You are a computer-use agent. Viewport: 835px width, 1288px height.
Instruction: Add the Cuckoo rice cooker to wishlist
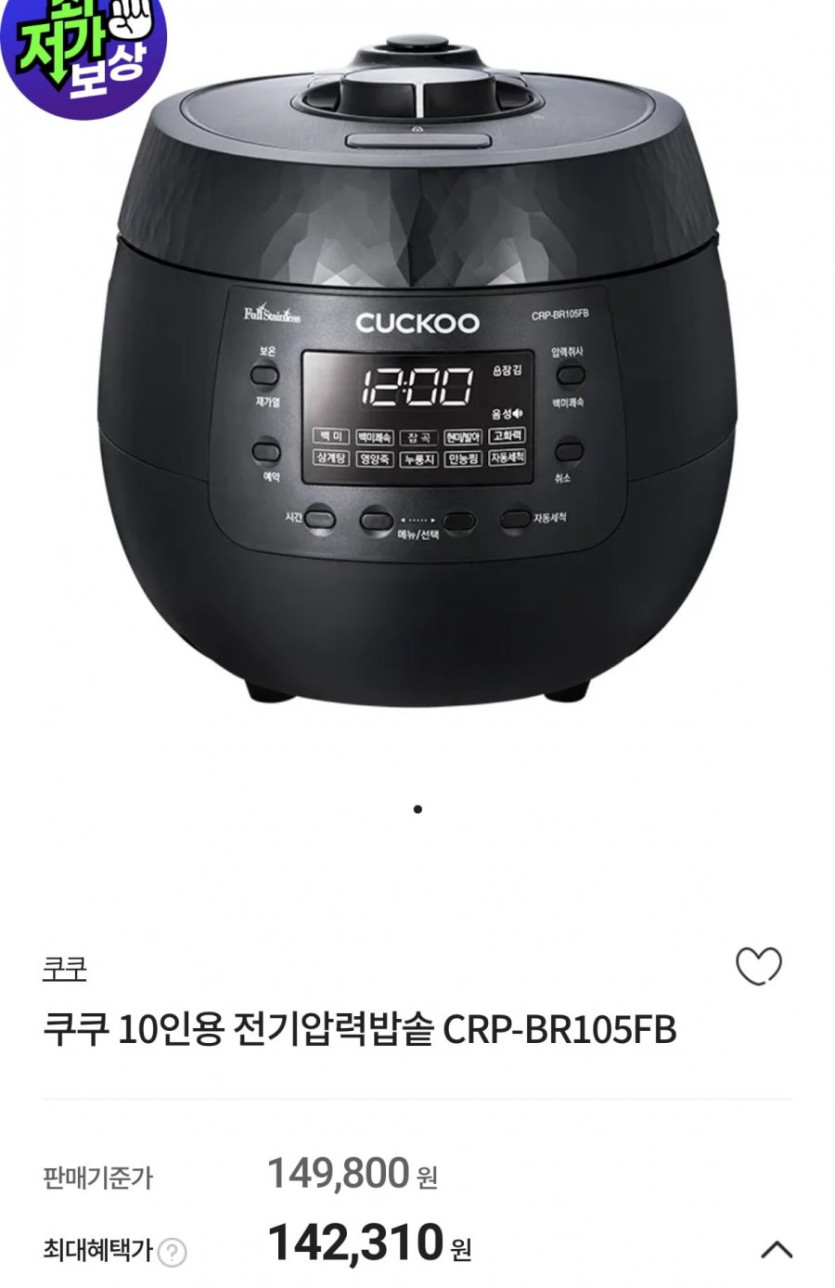(758, 967)
